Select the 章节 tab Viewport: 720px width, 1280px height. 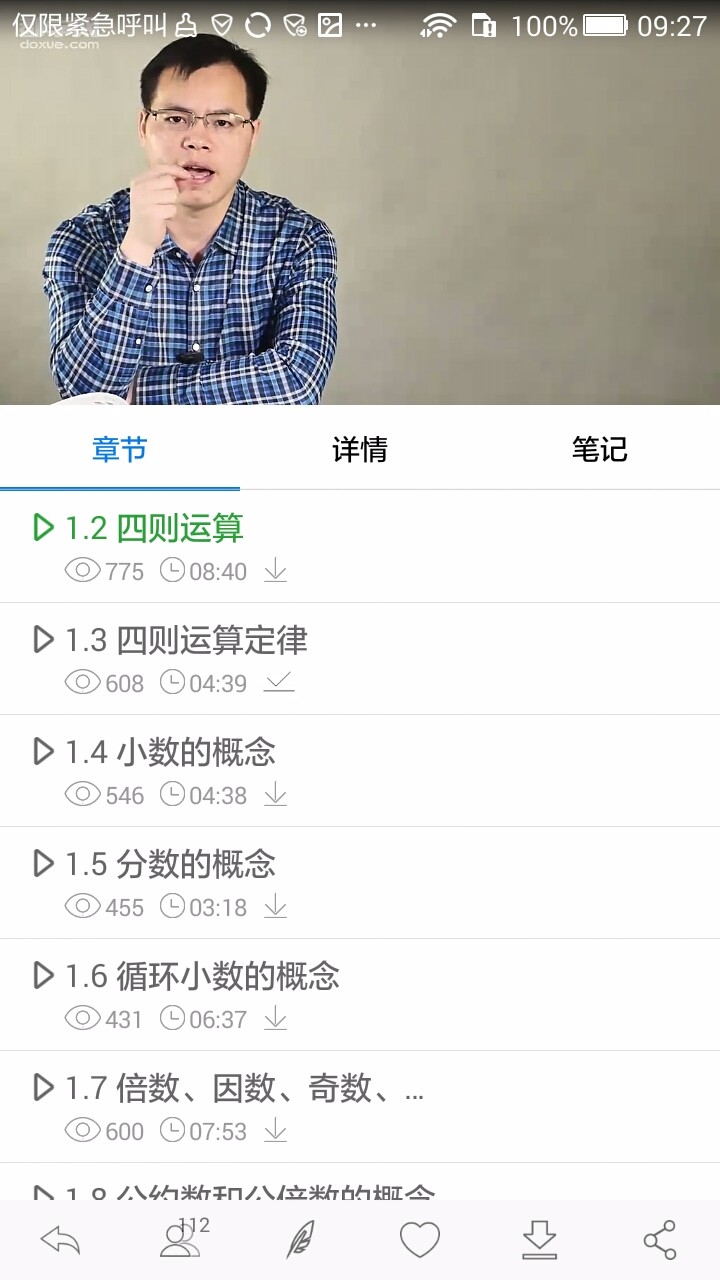[x=120, y=450]
